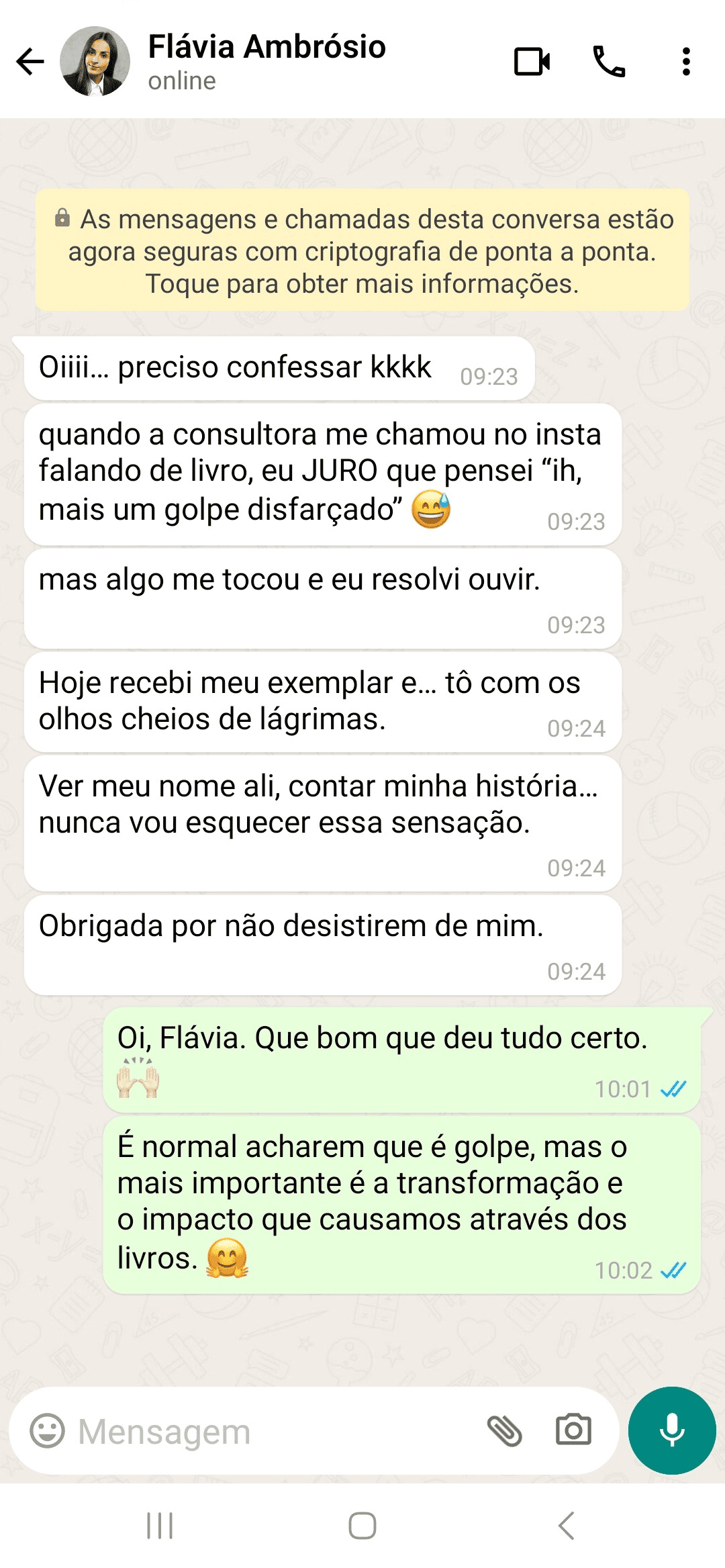The height and width of the screenshot is (1568, 725).
Task: Open the emoji picker
Action: coord(48,1430)
